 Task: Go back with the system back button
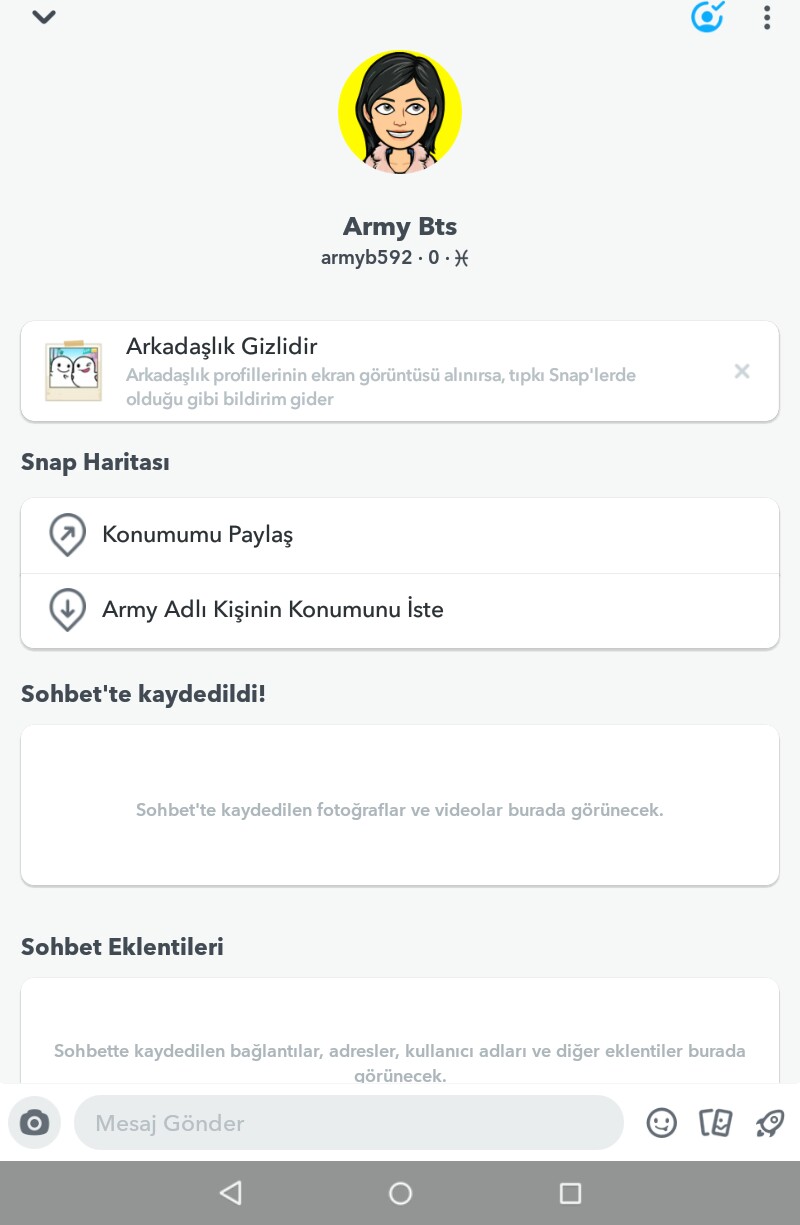(x=231, y=1193)
